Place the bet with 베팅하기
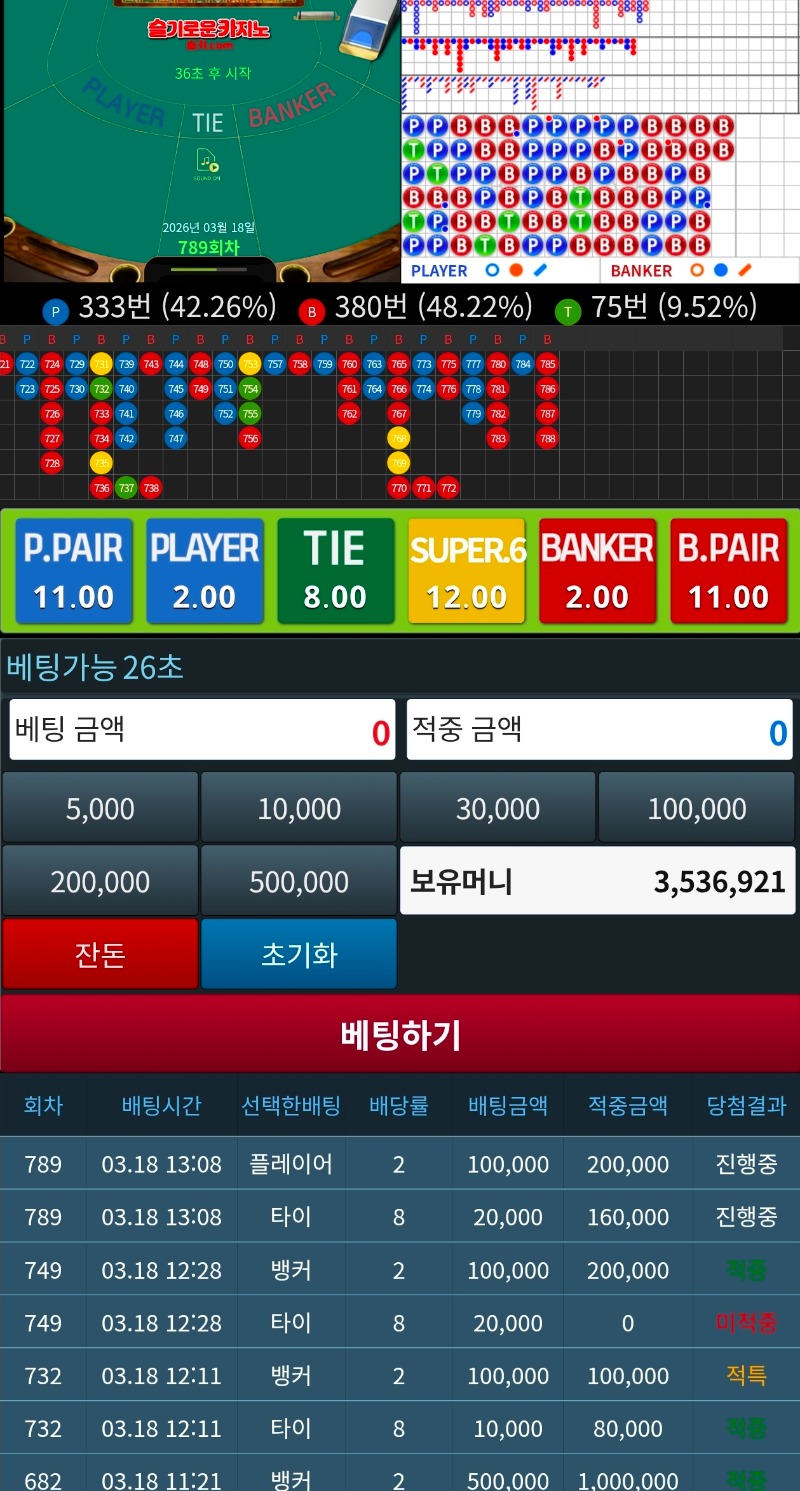 coord(400,1035)
